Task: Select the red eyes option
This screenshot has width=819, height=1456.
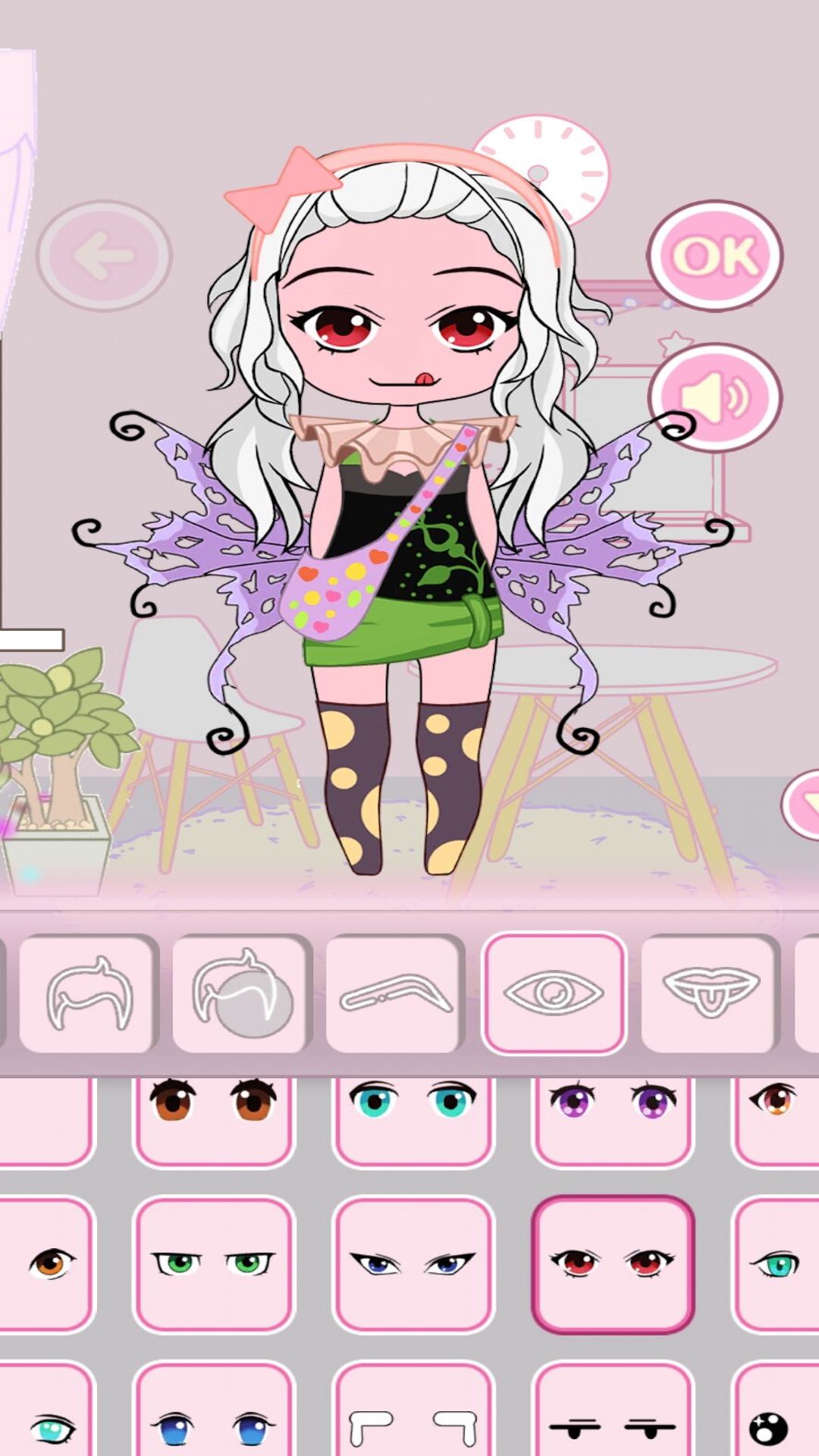Action: pos(613,1264)
